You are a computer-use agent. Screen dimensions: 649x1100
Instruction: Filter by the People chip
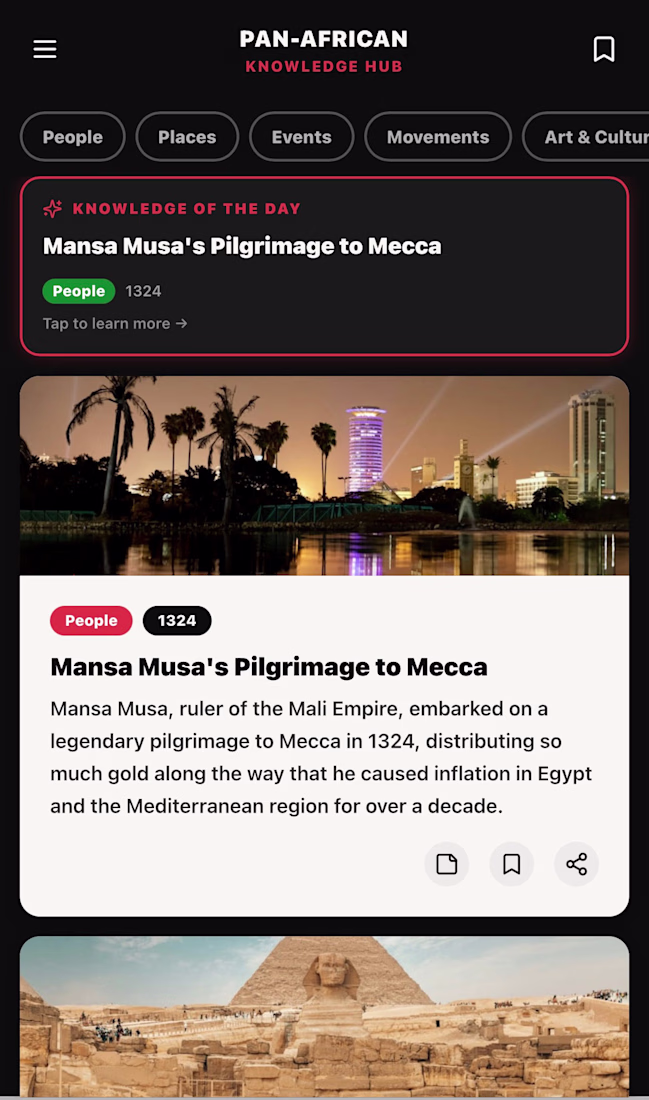pyautogui.click(x=72, y=137)
